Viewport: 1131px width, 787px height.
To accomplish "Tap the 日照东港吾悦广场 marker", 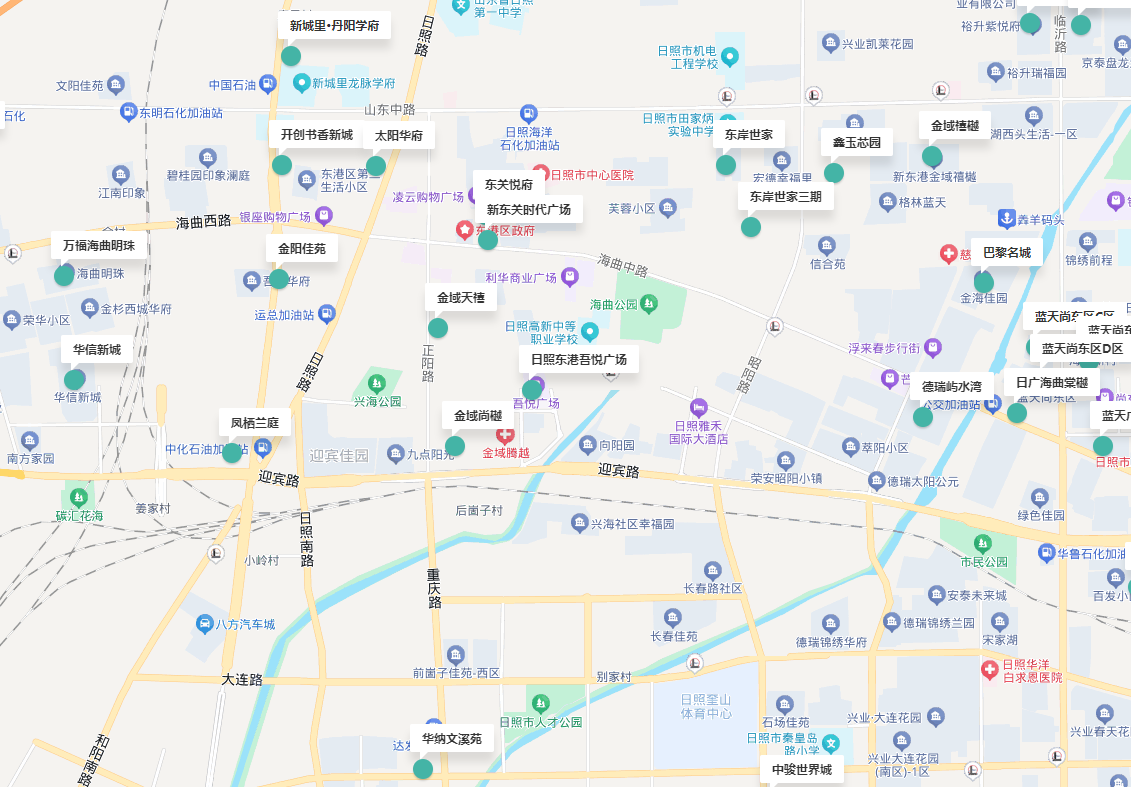I will [x=532, y=390].
